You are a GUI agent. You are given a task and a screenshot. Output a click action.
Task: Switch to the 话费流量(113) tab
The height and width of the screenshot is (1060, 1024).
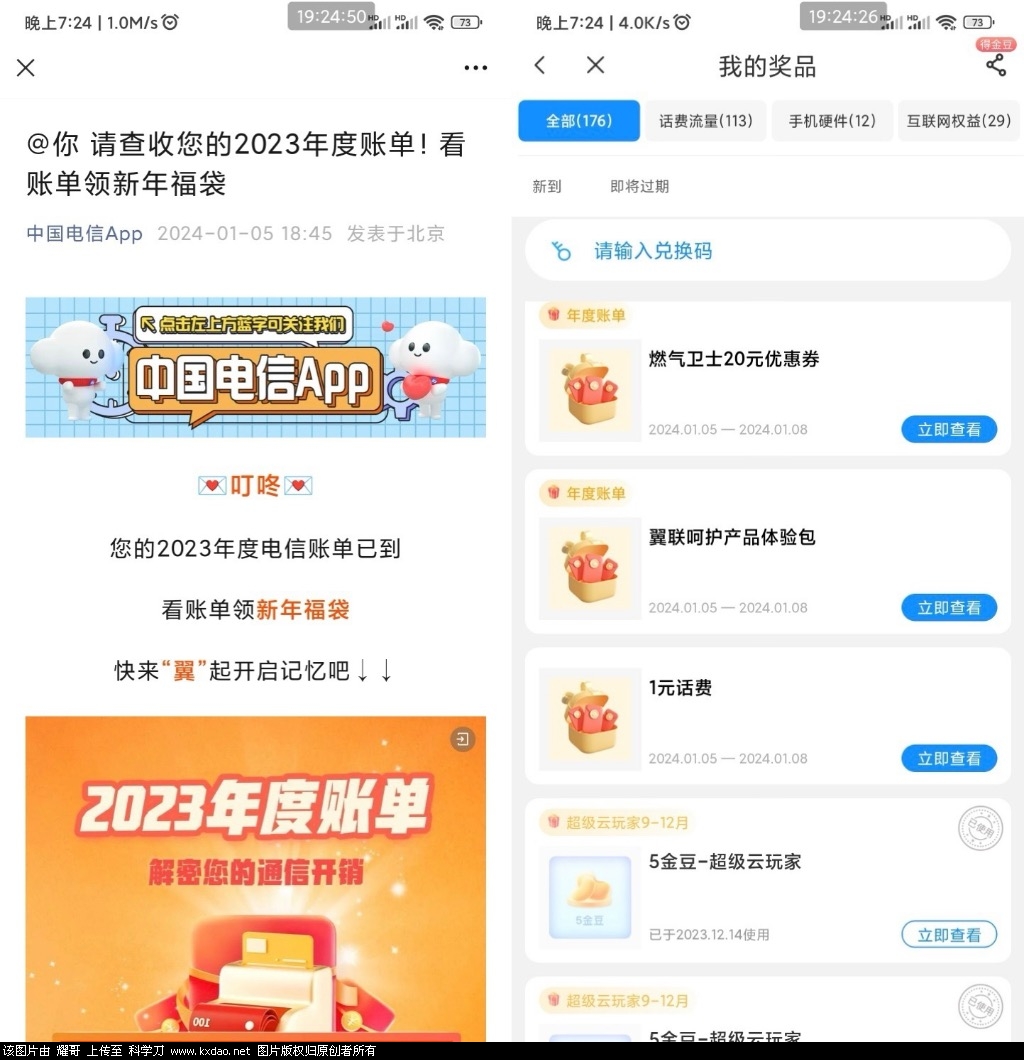705,121
